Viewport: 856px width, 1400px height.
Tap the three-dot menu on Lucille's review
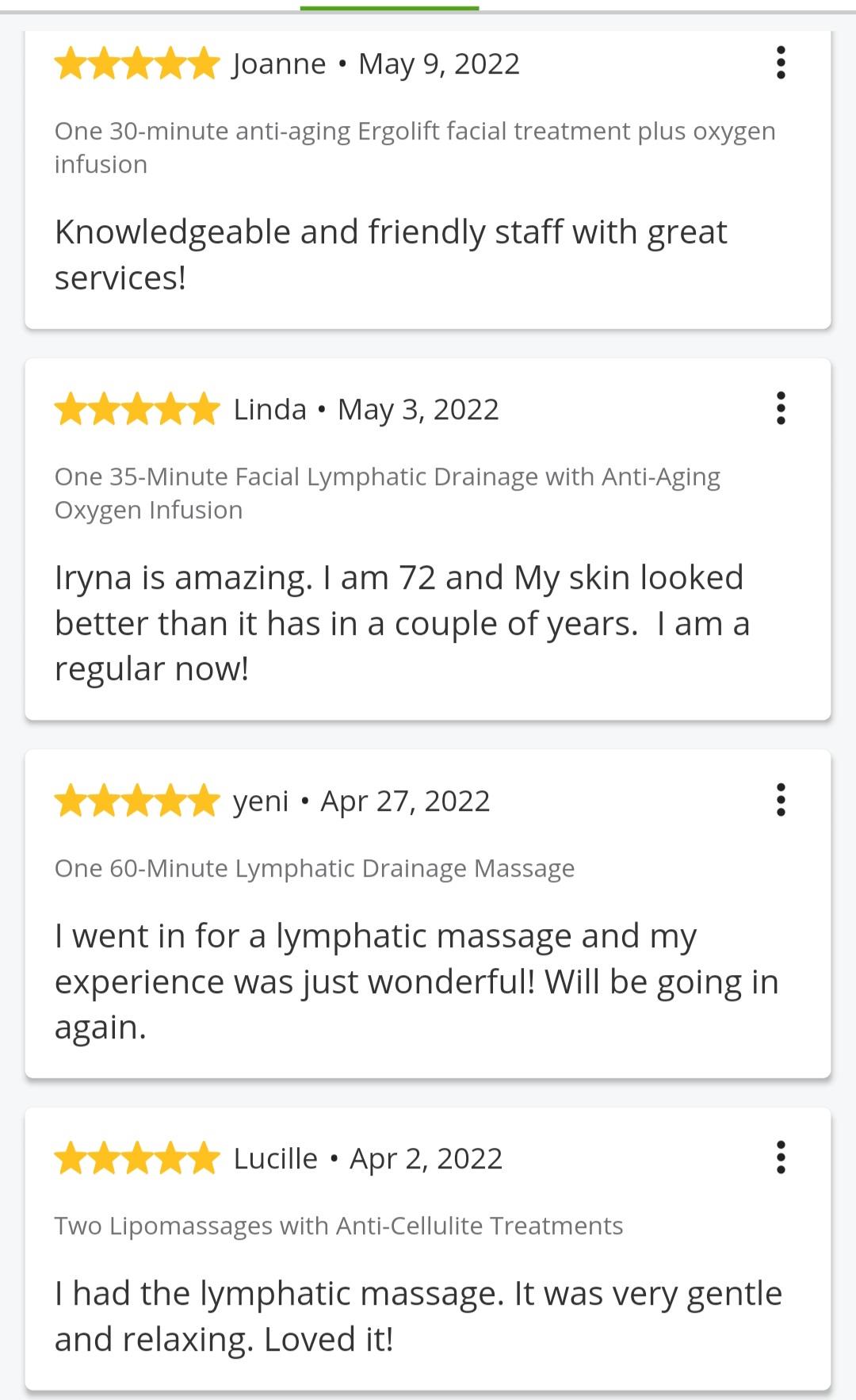click(x=781, y=1157)
